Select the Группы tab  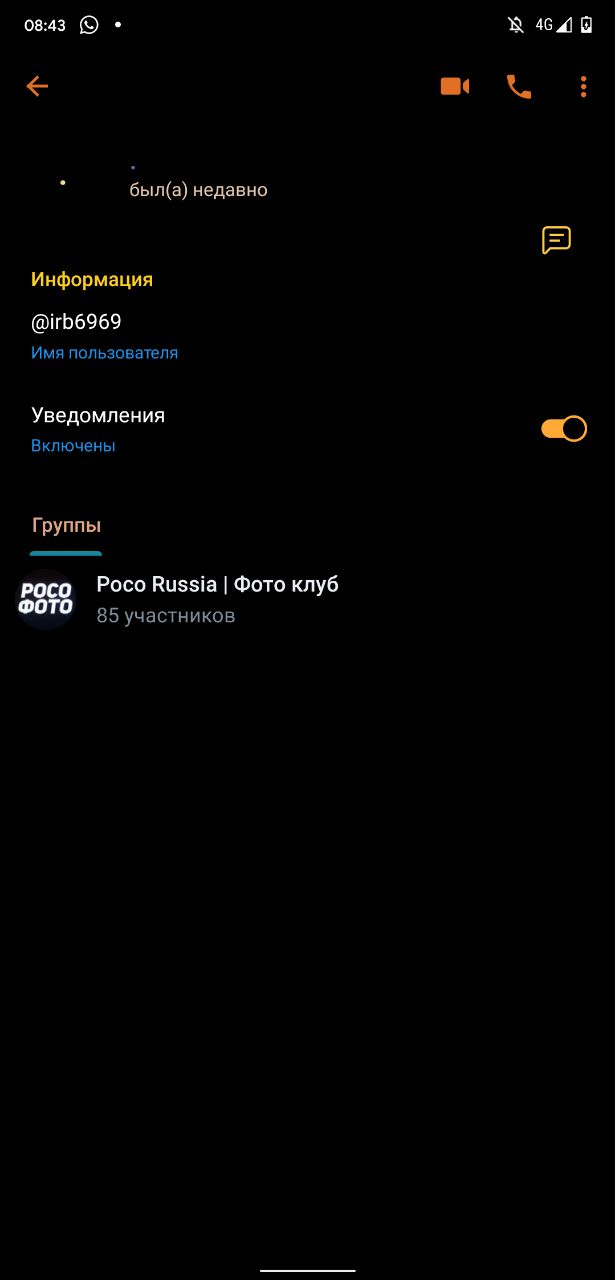pos(66,526)
